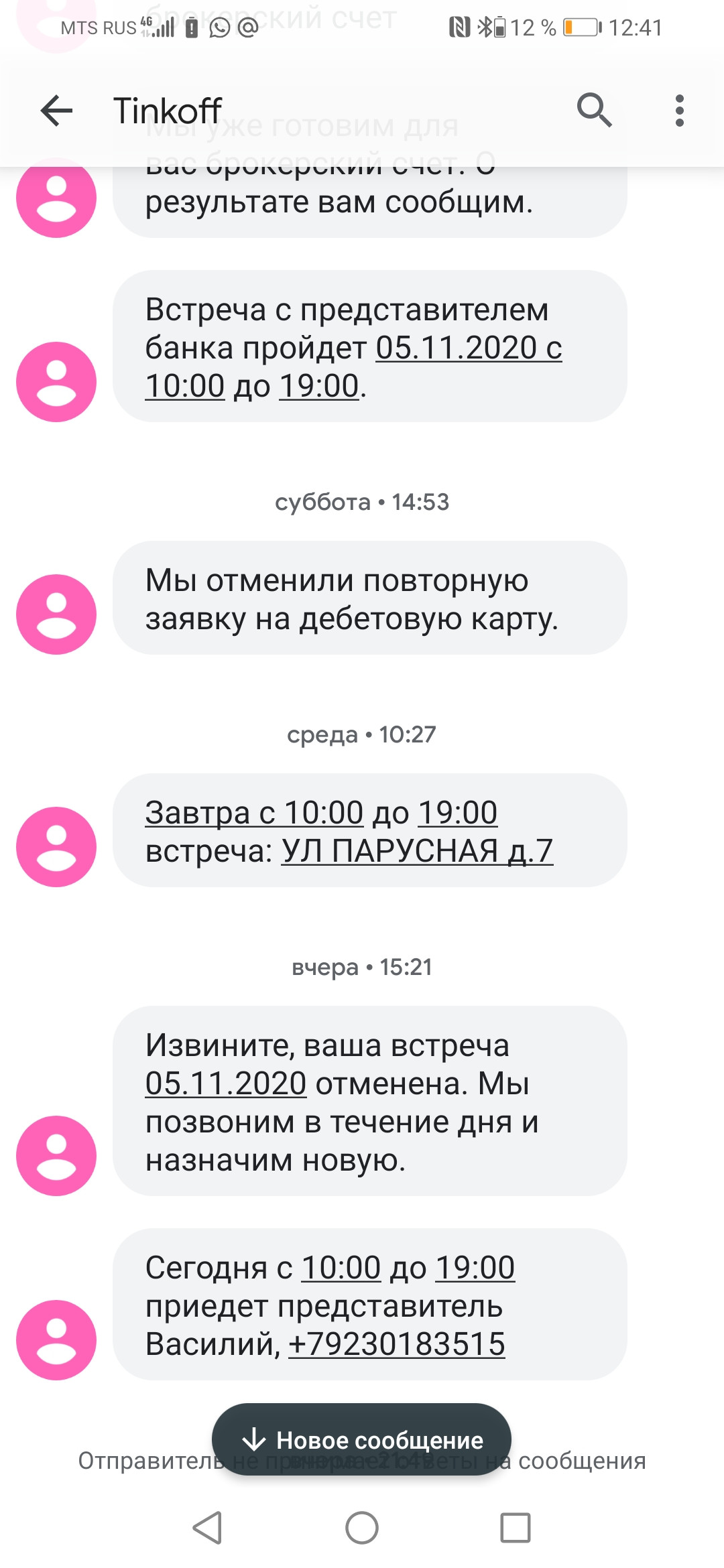The image size is (724, 1568).
Task: Open the recent apps overview
Action: (x=516, y=1528)
